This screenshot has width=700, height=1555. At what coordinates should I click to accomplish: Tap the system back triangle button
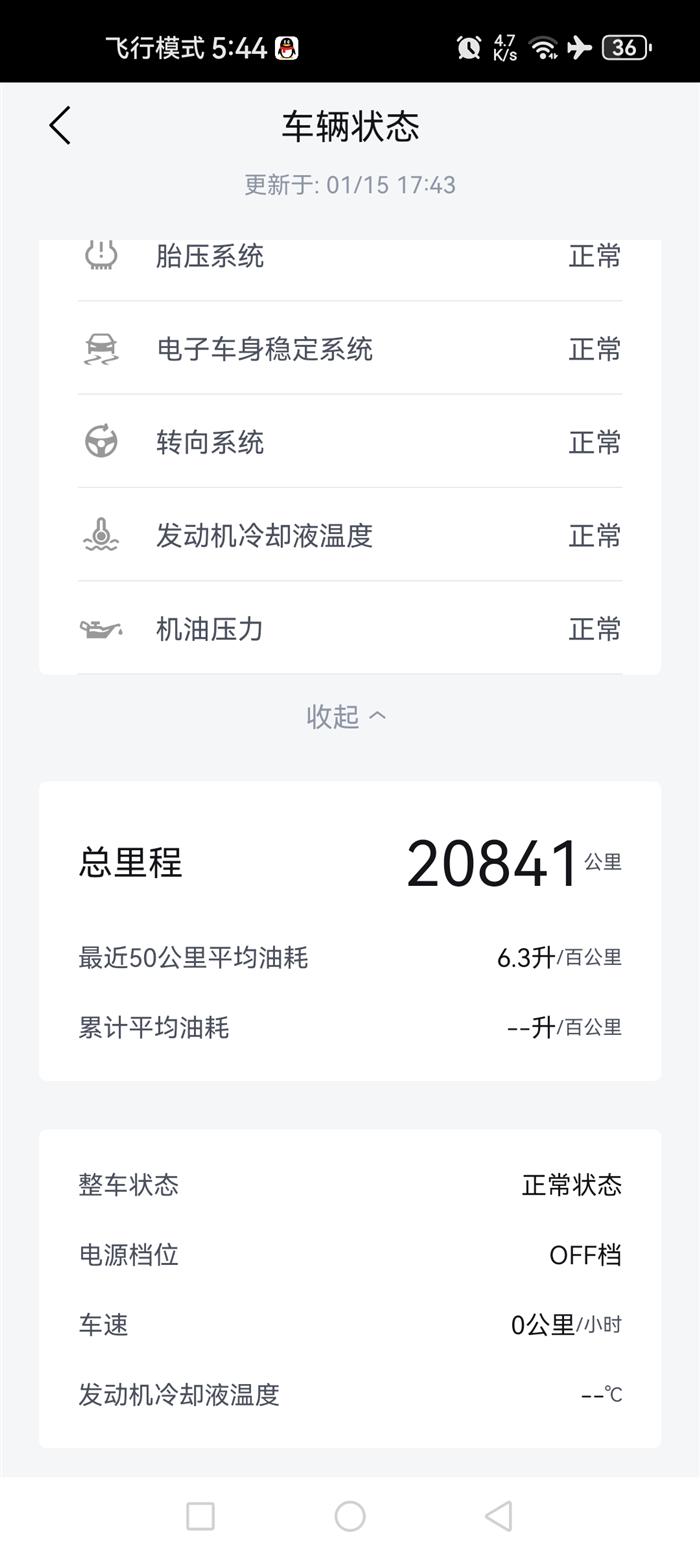498,1516
